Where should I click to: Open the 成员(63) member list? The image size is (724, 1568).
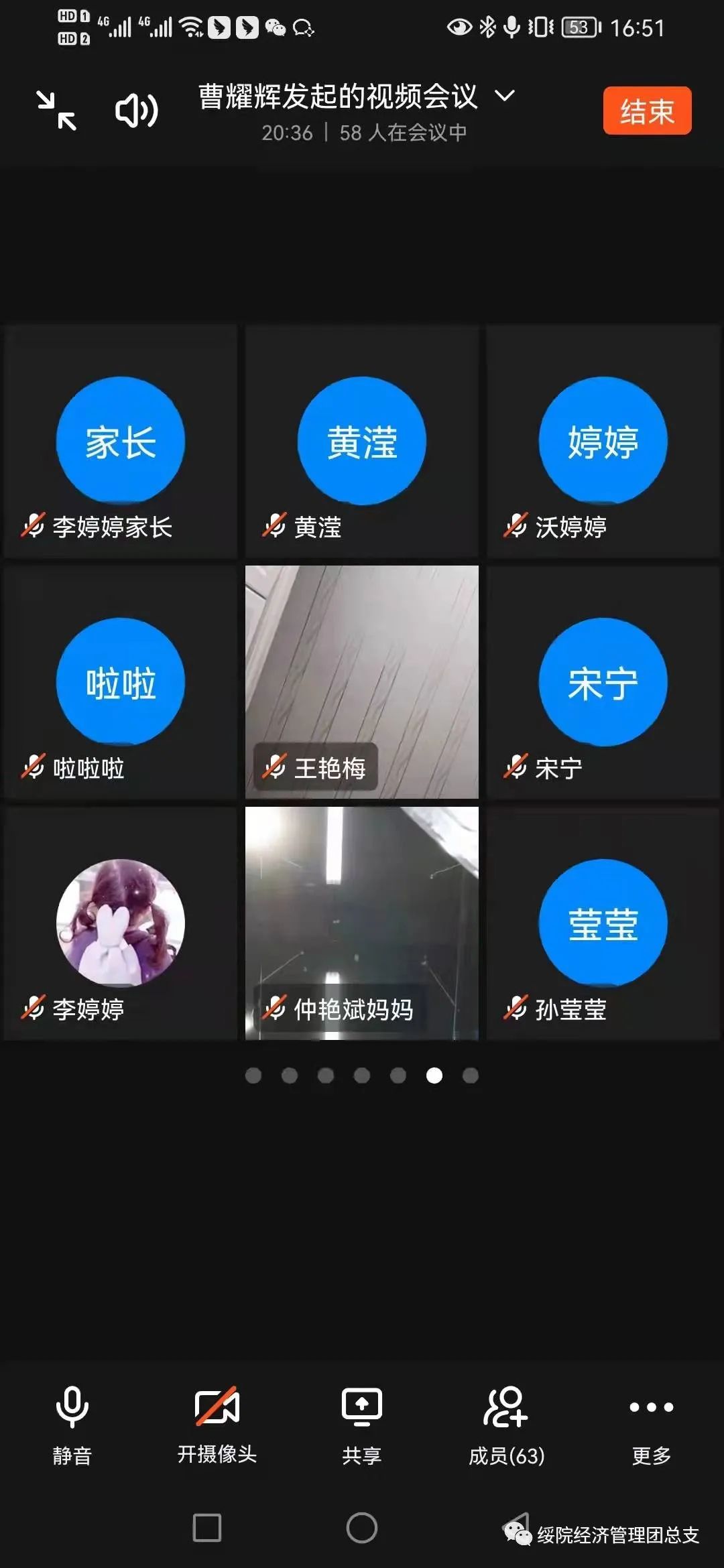pos(507,1424)
